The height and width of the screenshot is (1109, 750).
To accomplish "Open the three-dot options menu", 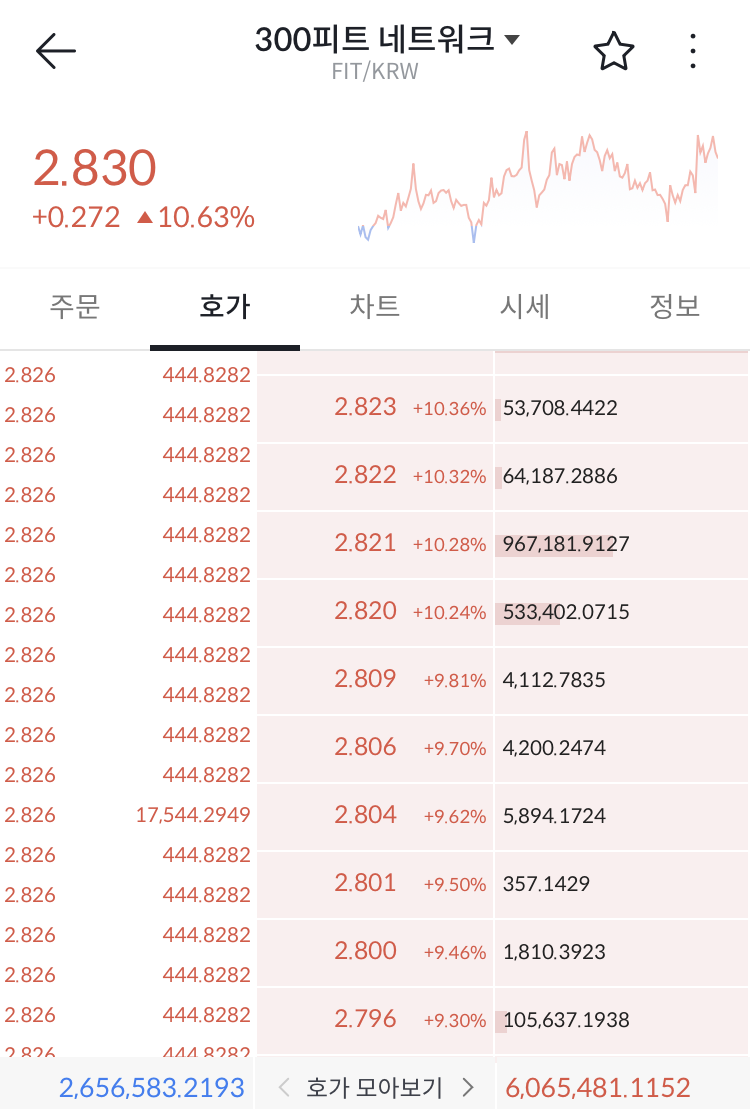I will pos(692,51).
